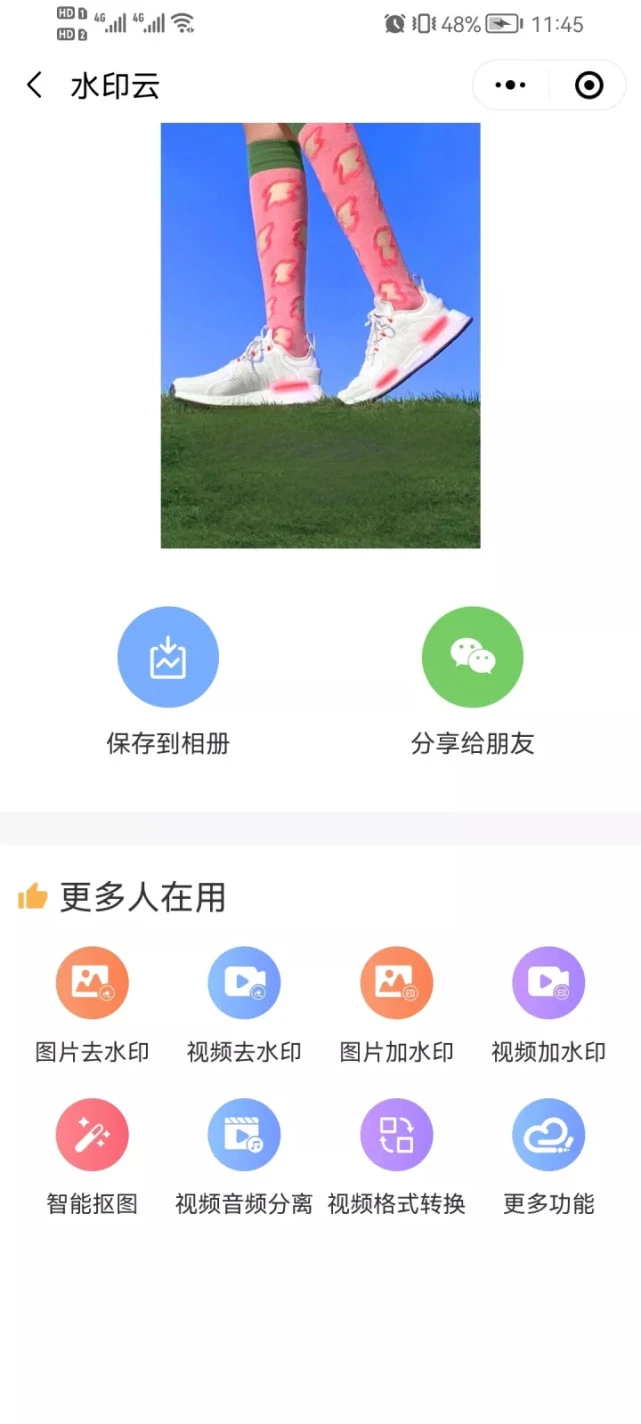The width and height of the screenshot is (641, 1424).
Task: Open 视频去水印 tool
Action: pyautogui.click(x=244, y=983)
